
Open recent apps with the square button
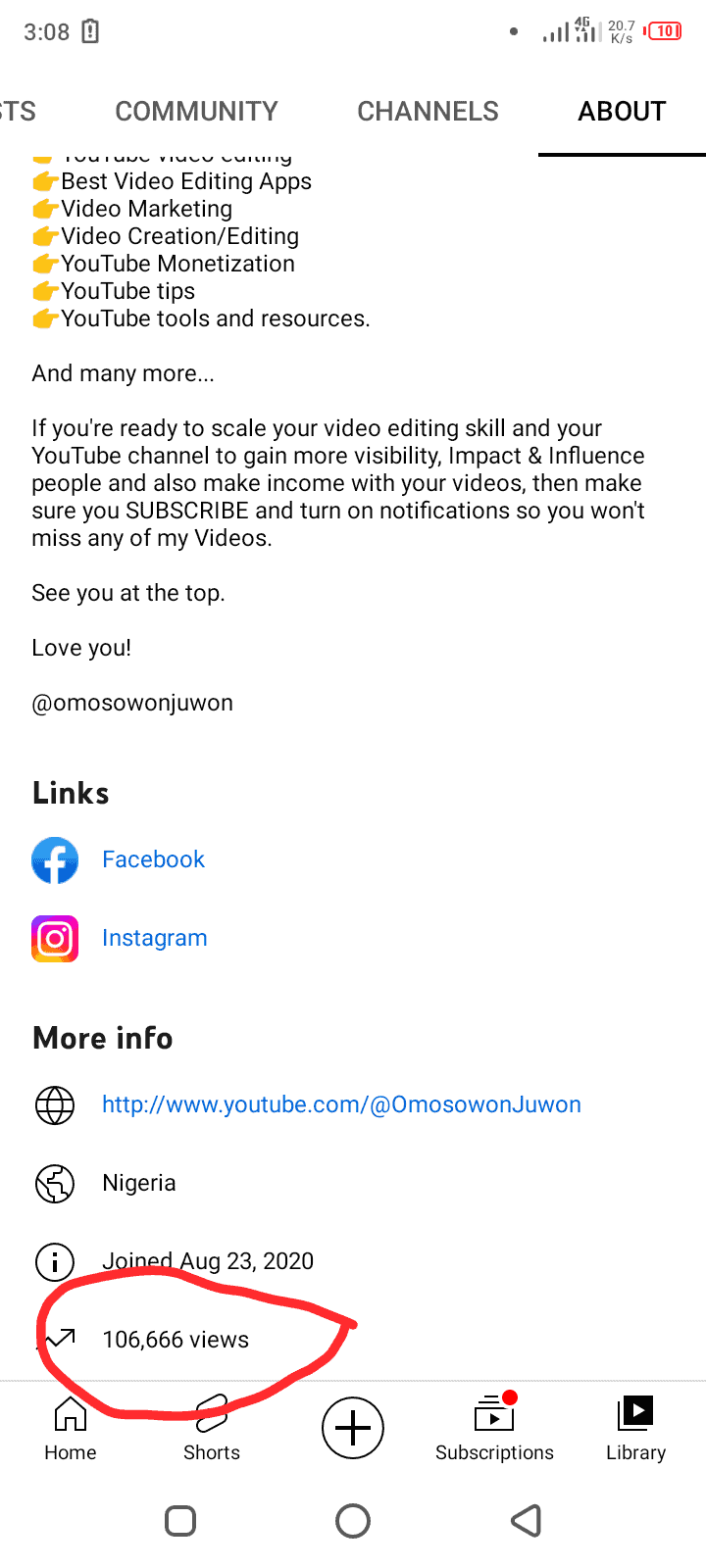[180, 1521]
